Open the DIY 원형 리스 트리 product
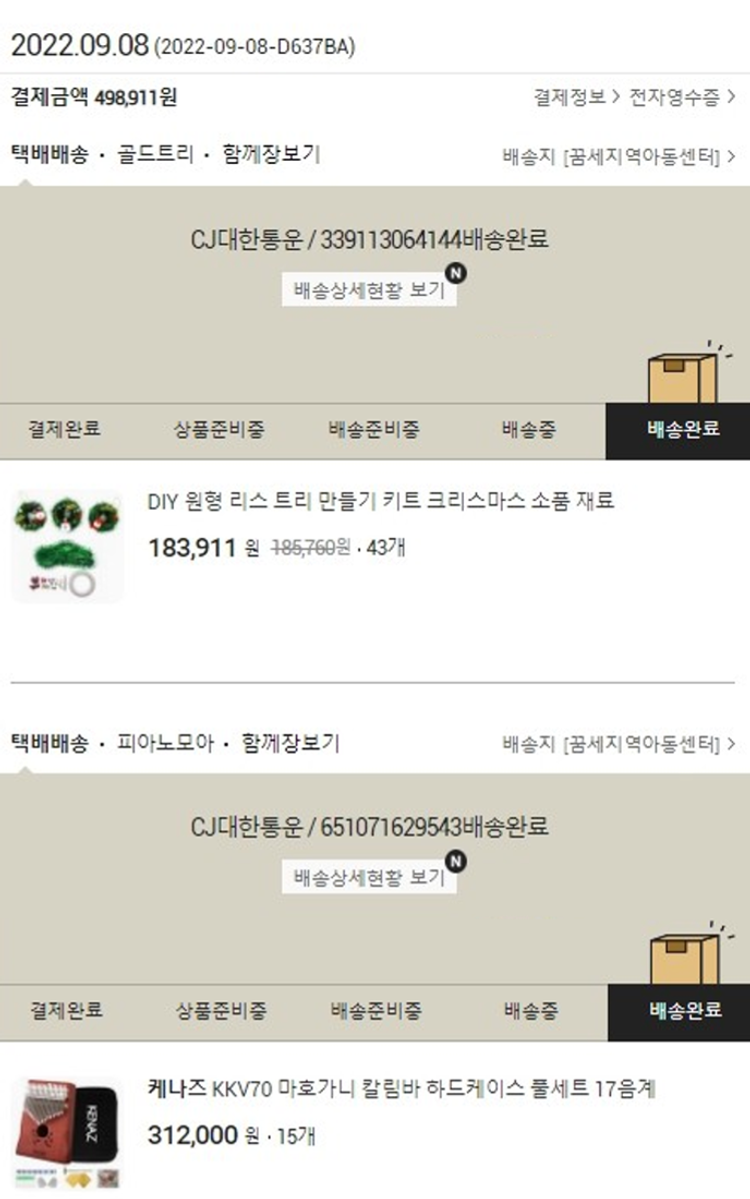 pos(380,501)
